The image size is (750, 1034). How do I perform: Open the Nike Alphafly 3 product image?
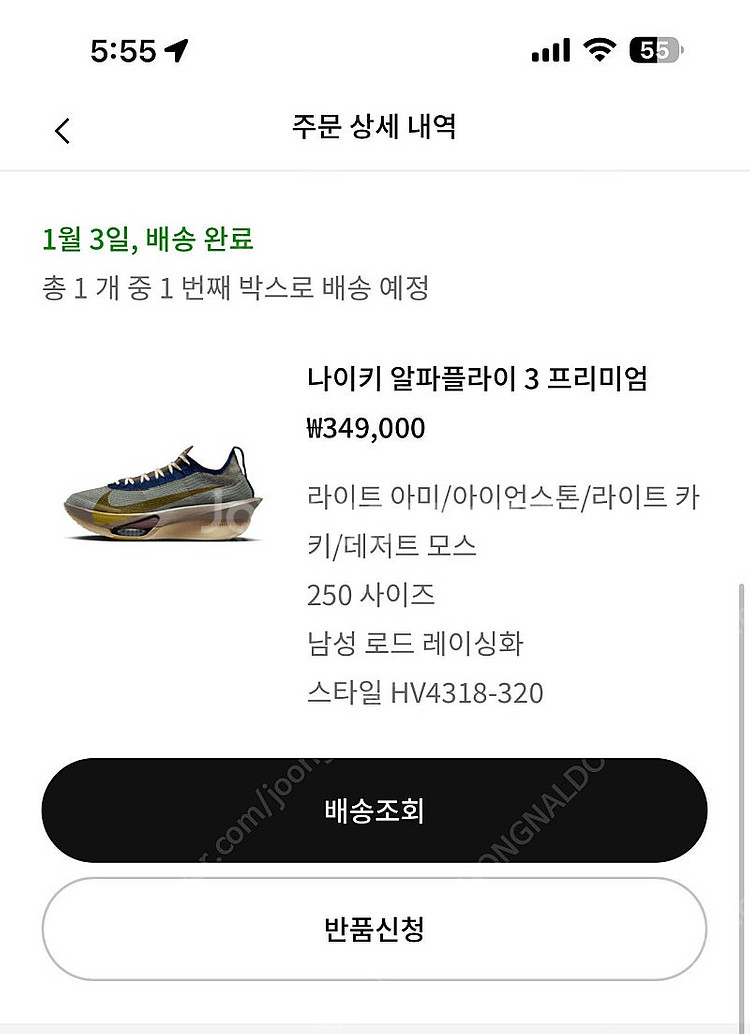coord(164,494)
